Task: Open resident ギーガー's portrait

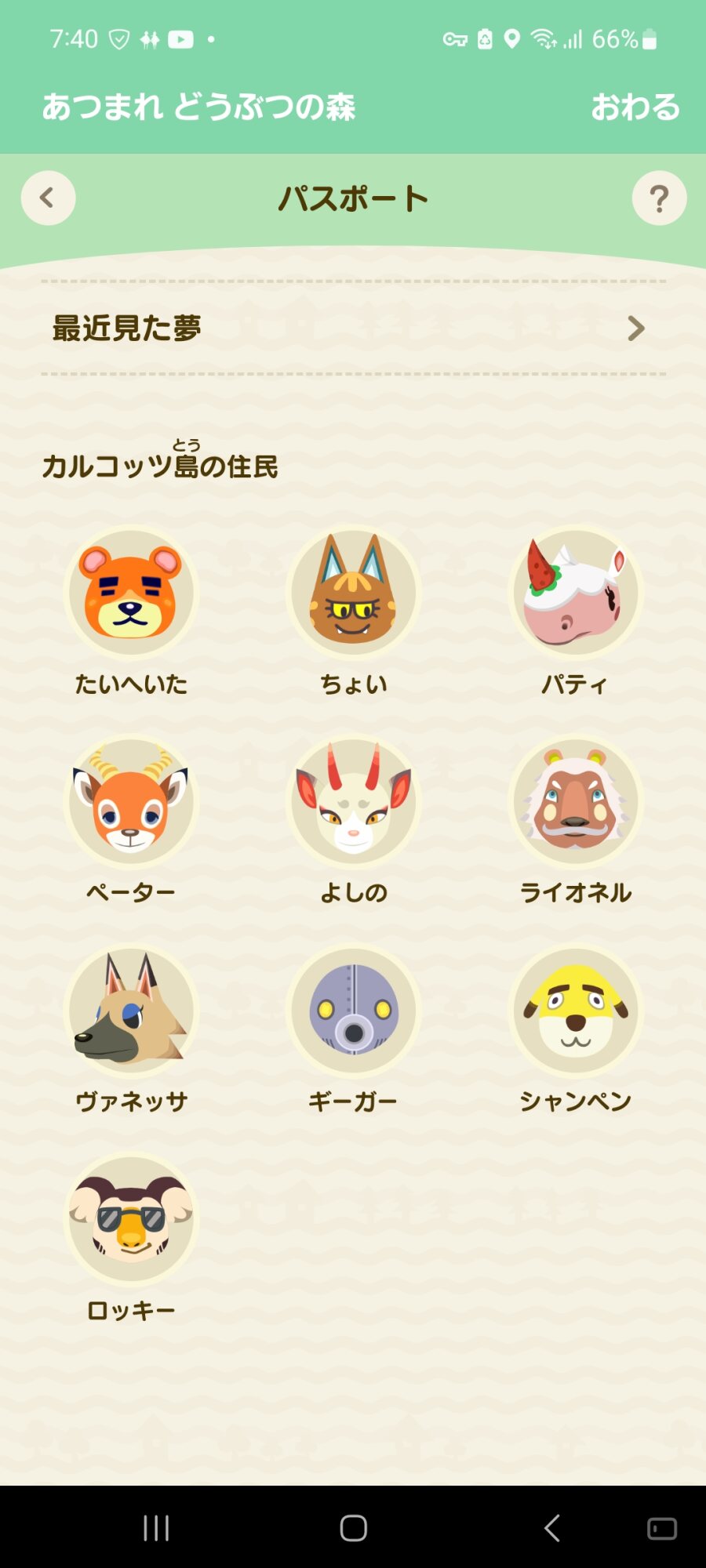Action: 353,1010
